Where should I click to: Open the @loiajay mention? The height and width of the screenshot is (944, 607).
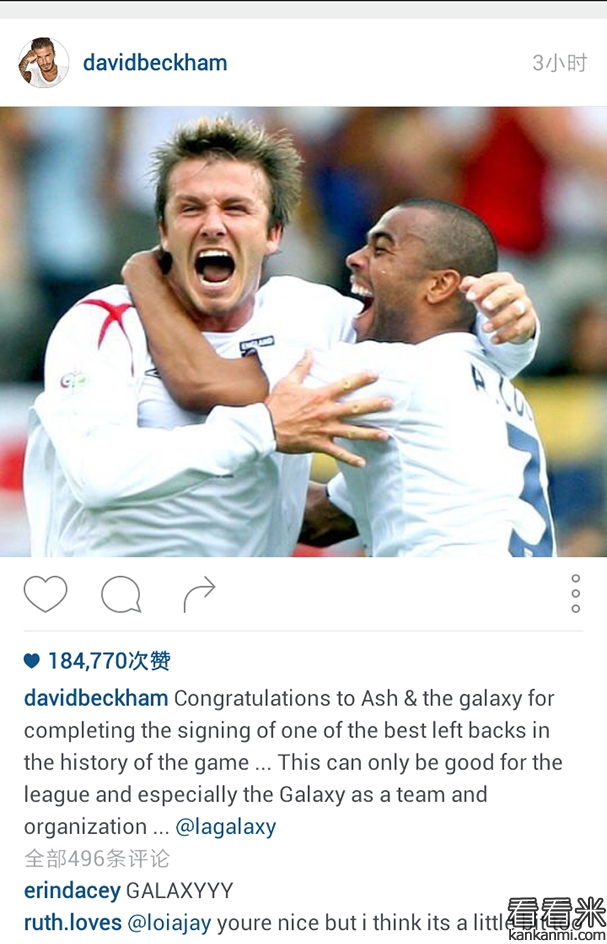click(x=169, y=922)
